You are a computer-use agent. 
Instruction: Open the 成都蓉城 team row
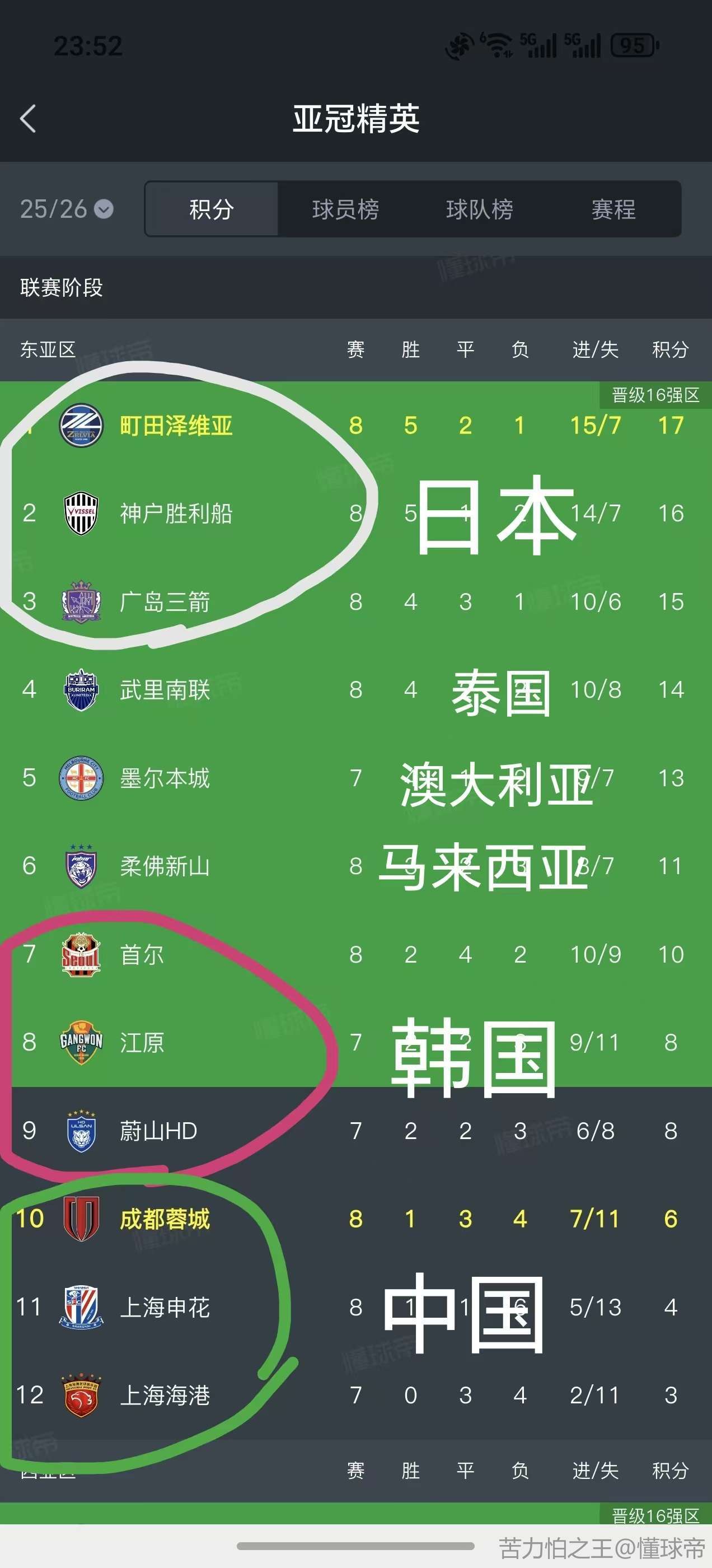[165, 1219]
